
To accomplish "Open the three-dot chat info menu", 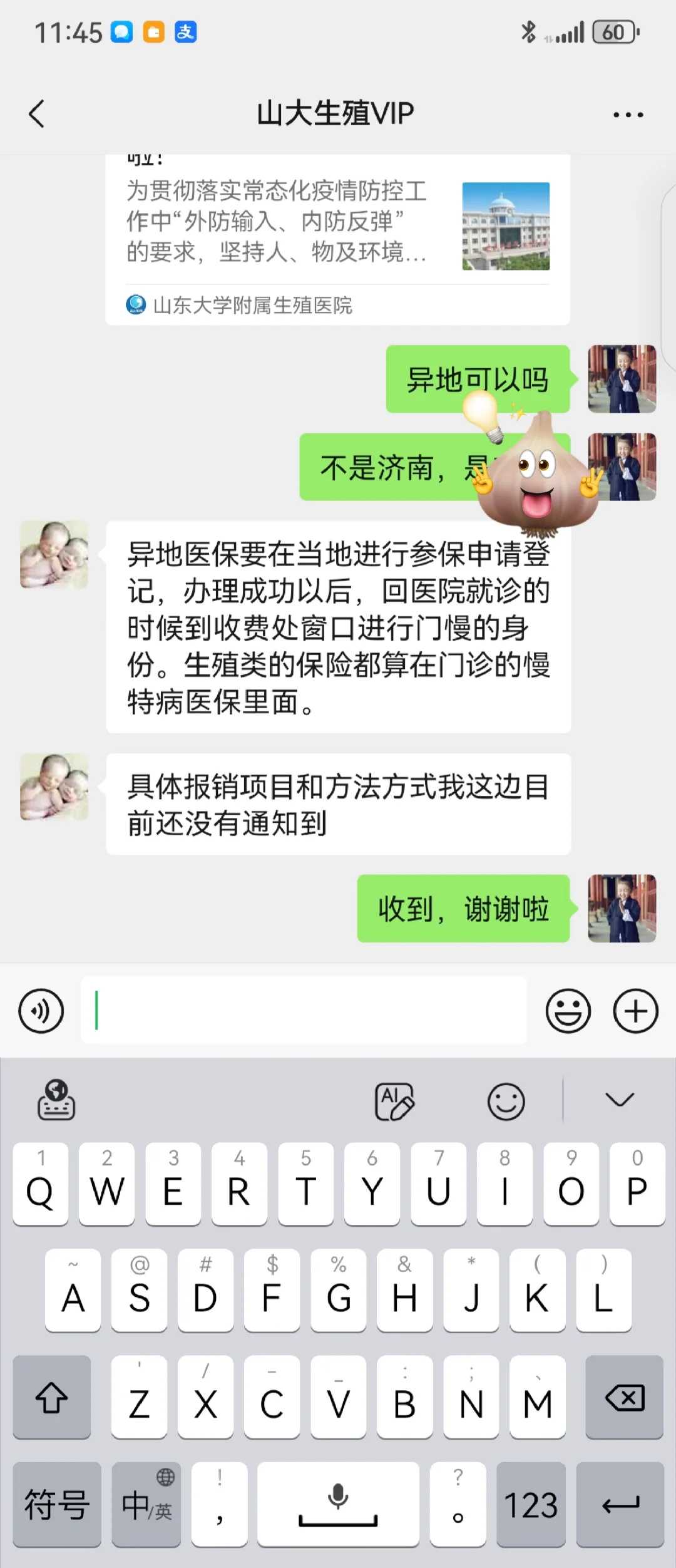I will 628,115.
